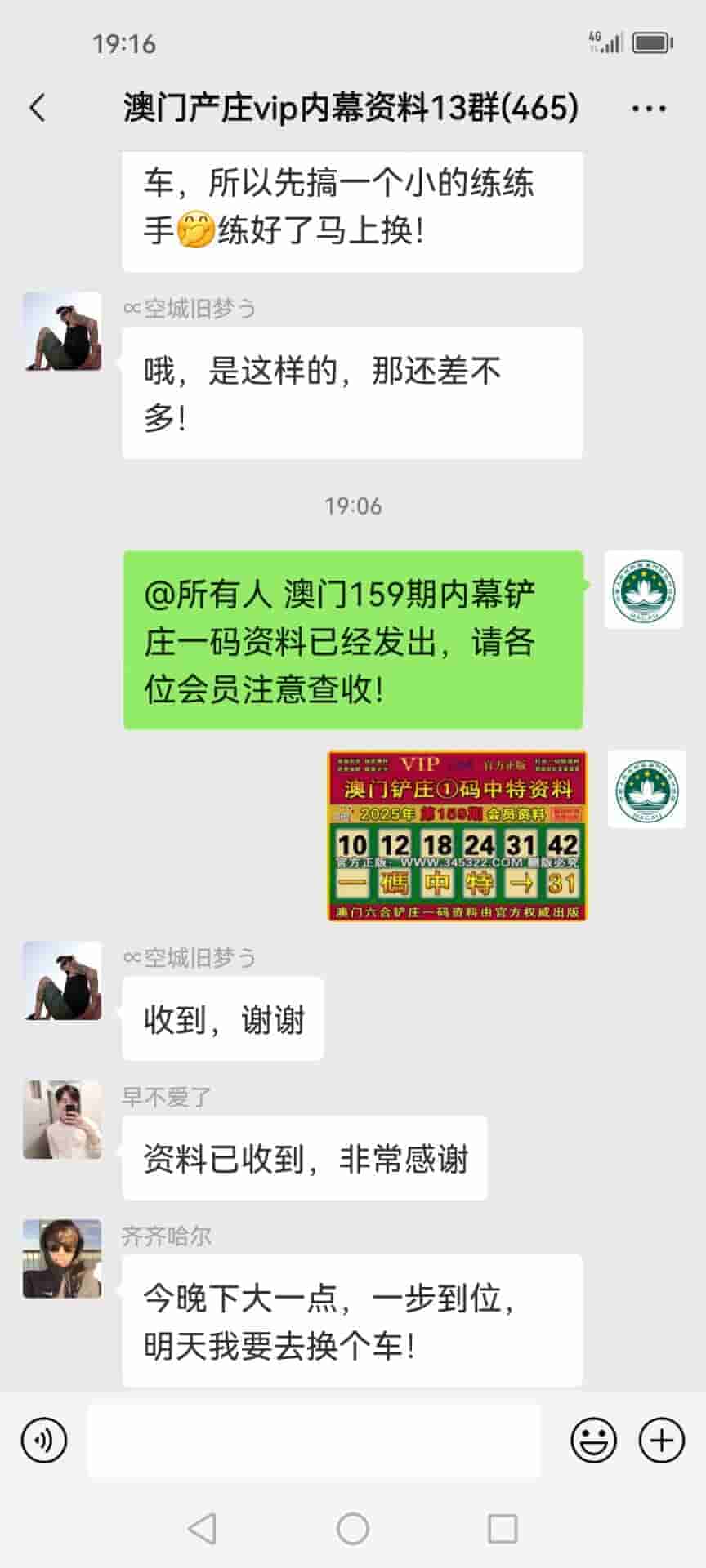Go back from the group chat
This screenshot has width=706, height=1568.
(38, 108)
